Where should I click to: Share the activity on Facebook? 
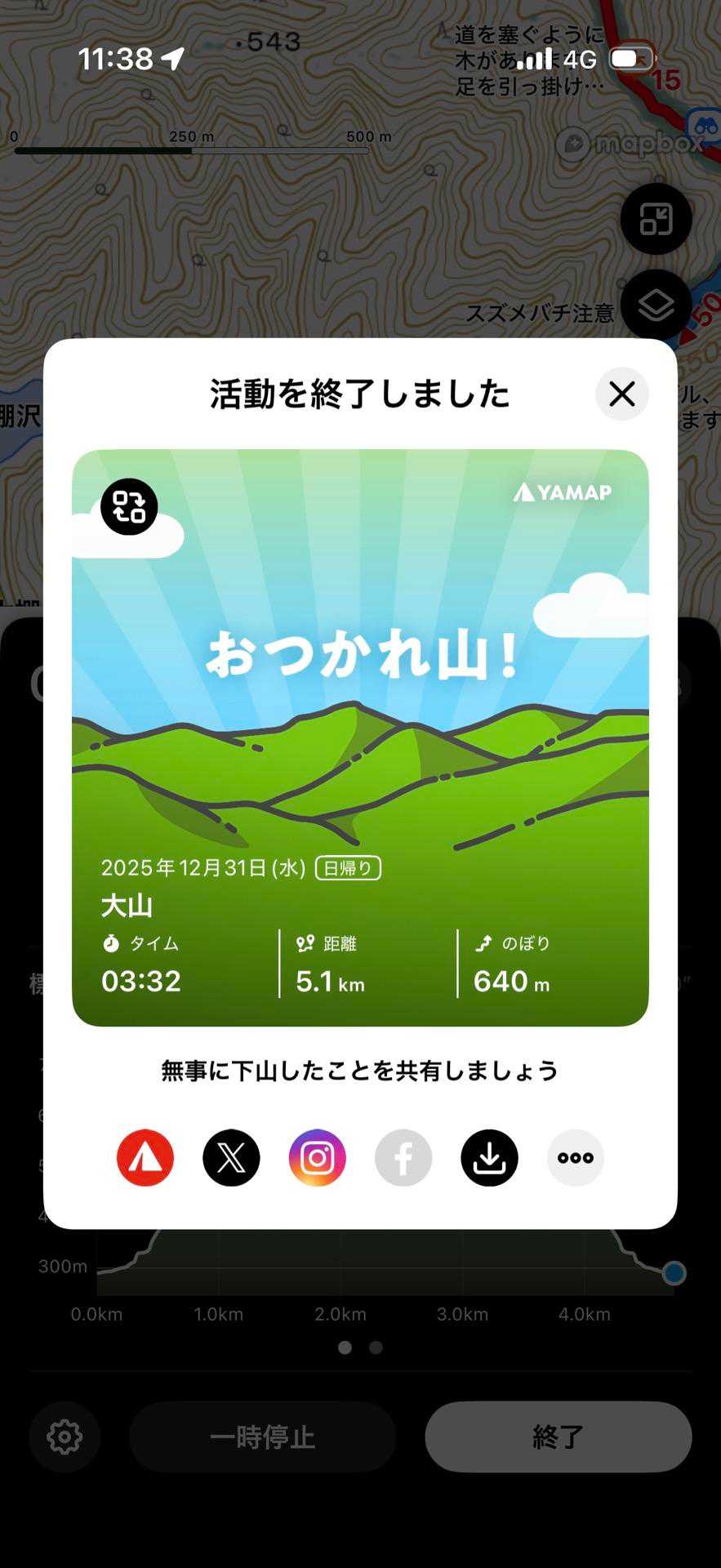tap(403, 1158)
